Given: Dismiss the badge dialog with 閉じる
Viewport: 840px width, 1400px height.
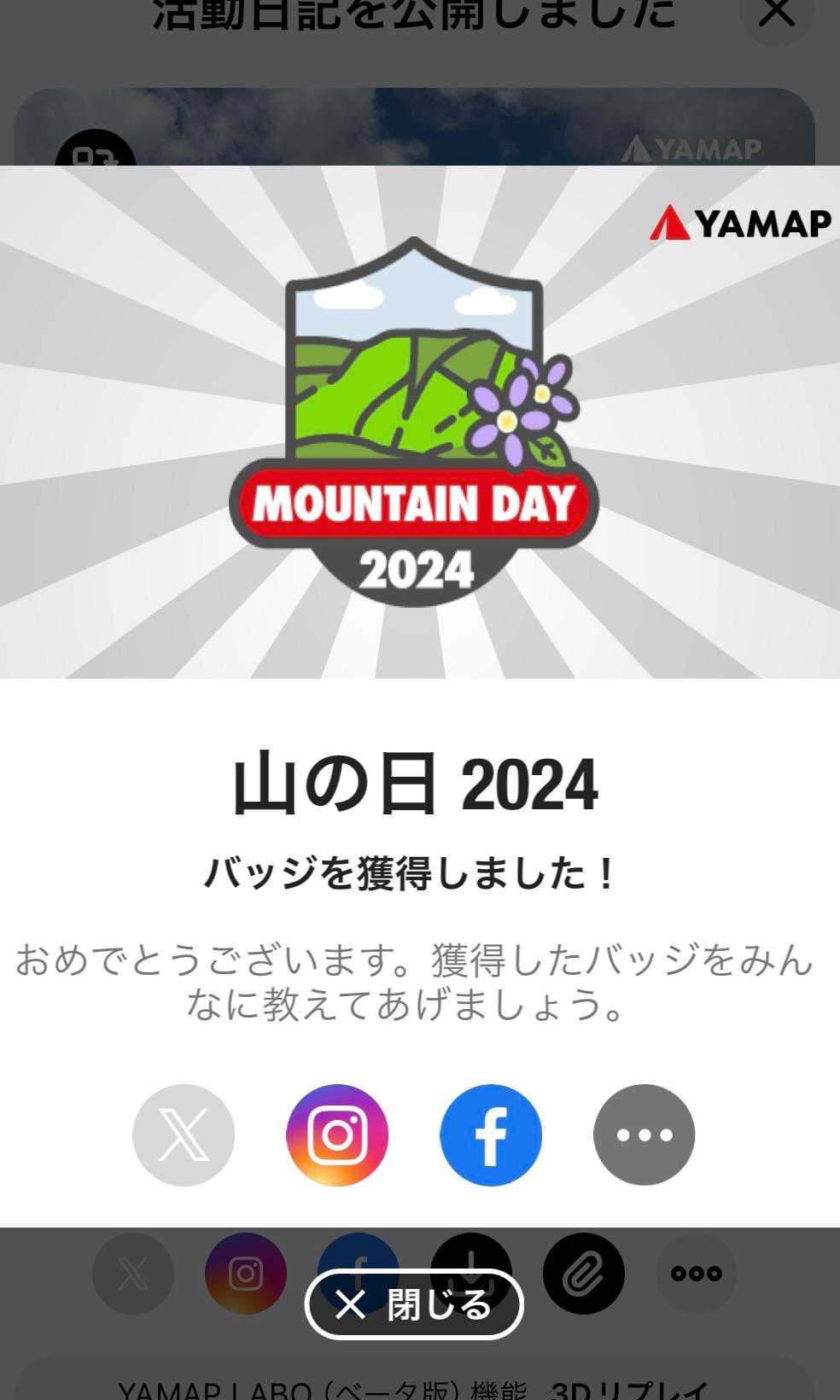Looking at the screenshot, I should [414, 1304].
